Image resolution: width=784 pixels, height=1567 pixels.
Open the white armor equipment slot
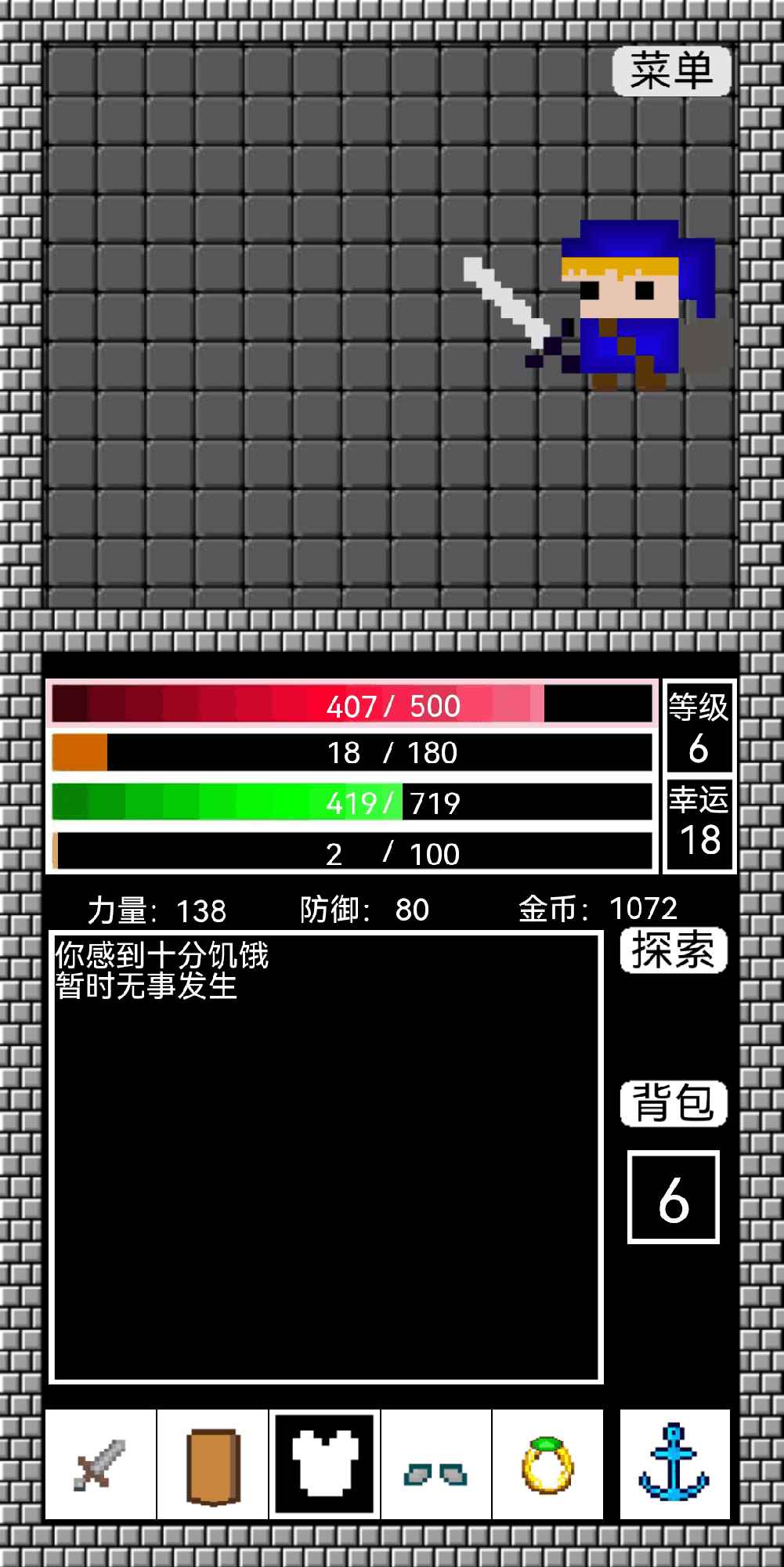click(x=325, y=1464)
